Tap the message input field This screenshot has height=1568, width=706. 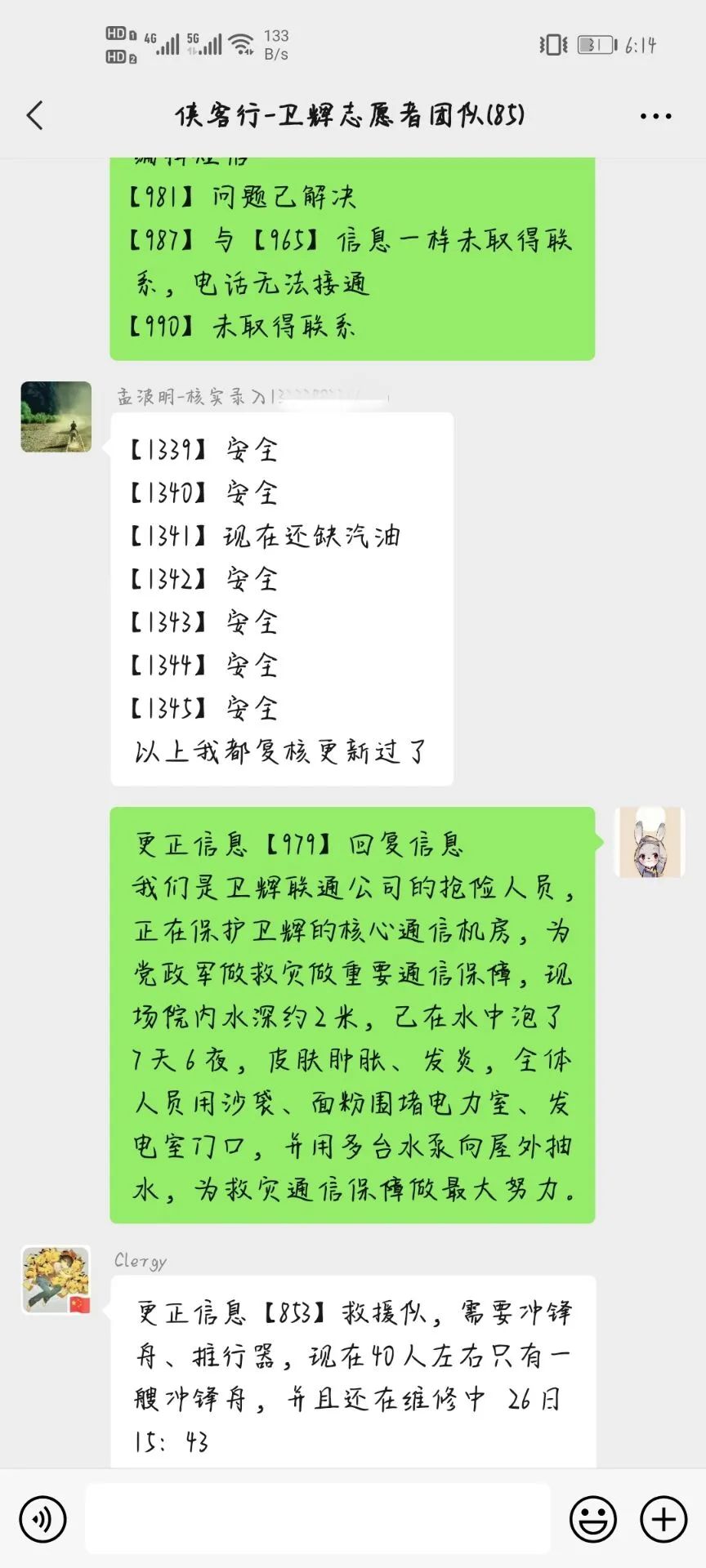point(317,1519)
